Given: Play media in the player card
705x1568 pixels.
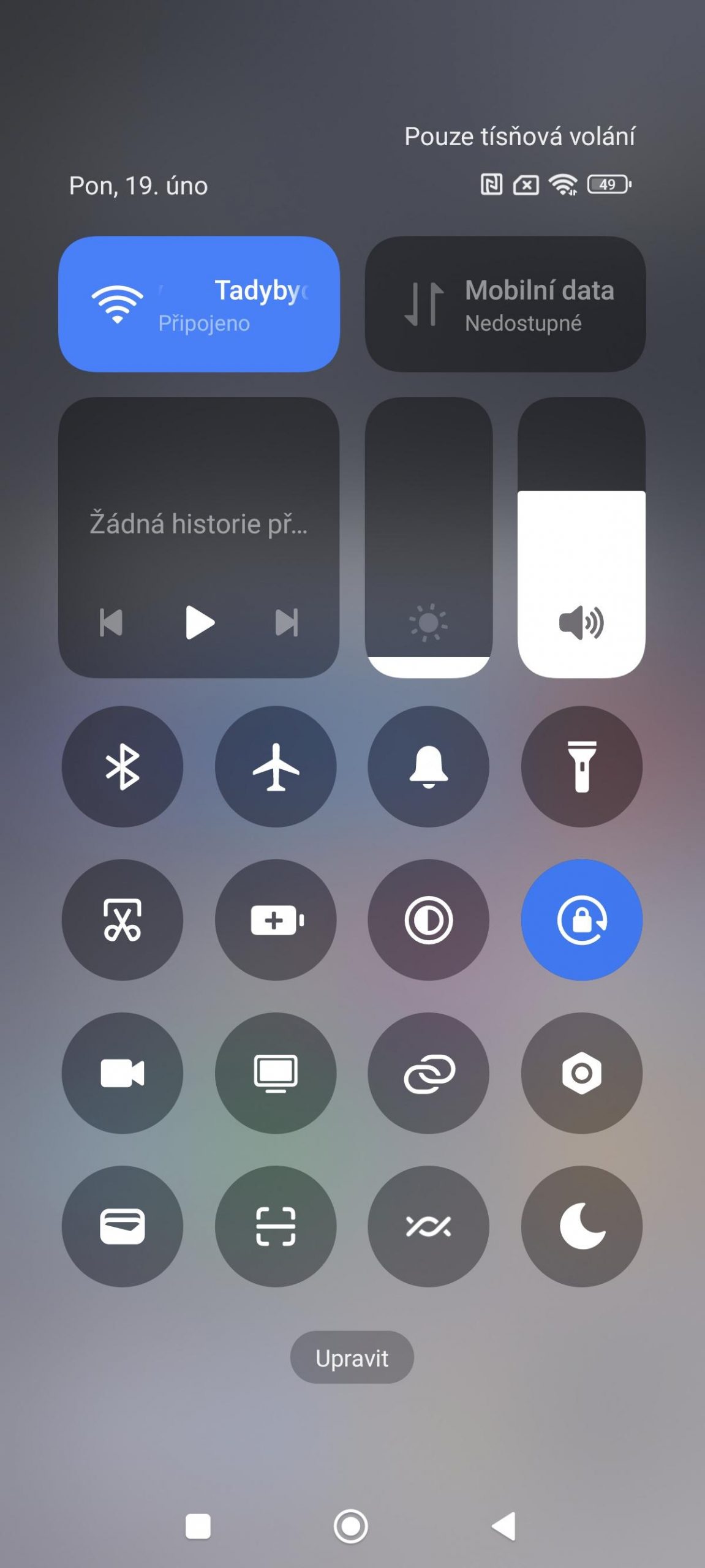Looking at the screenshot, I should pyautogui.click(x=200, y=622).
